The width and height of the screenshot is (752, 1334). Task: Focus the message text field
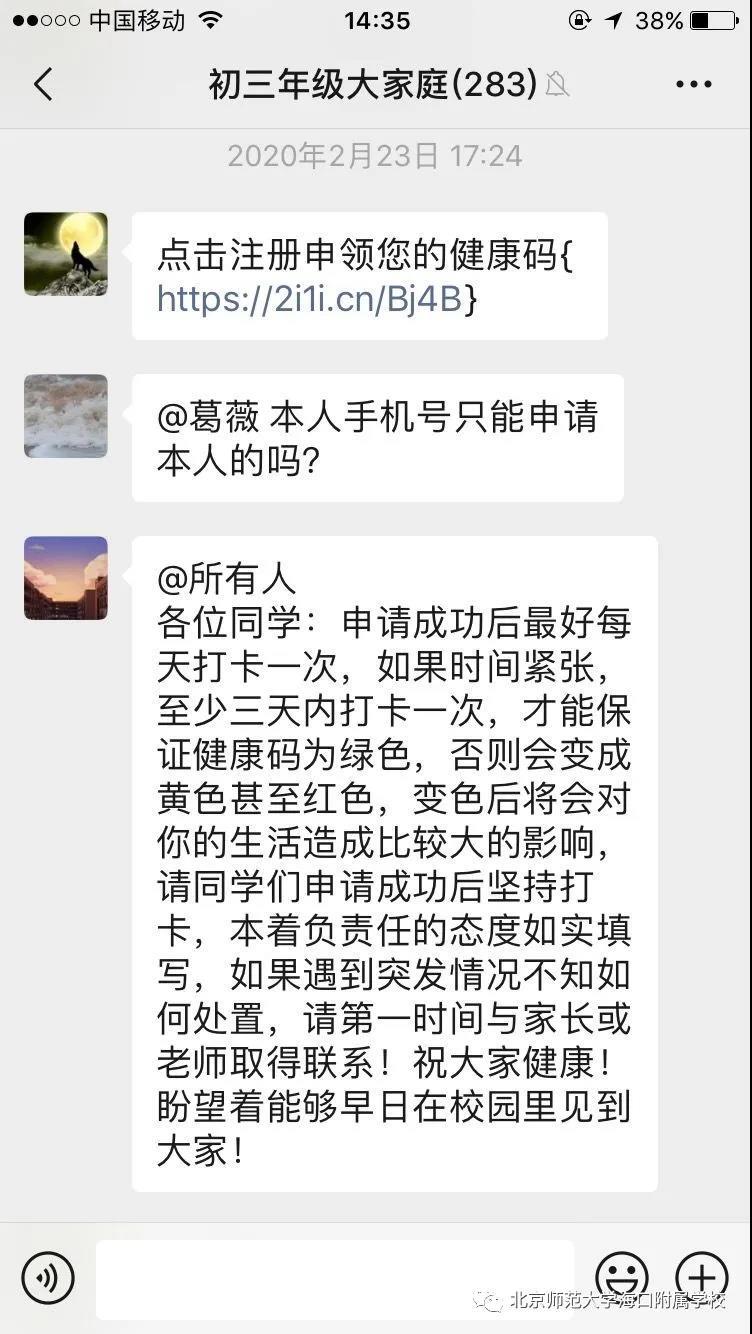tap(335, 1278)
